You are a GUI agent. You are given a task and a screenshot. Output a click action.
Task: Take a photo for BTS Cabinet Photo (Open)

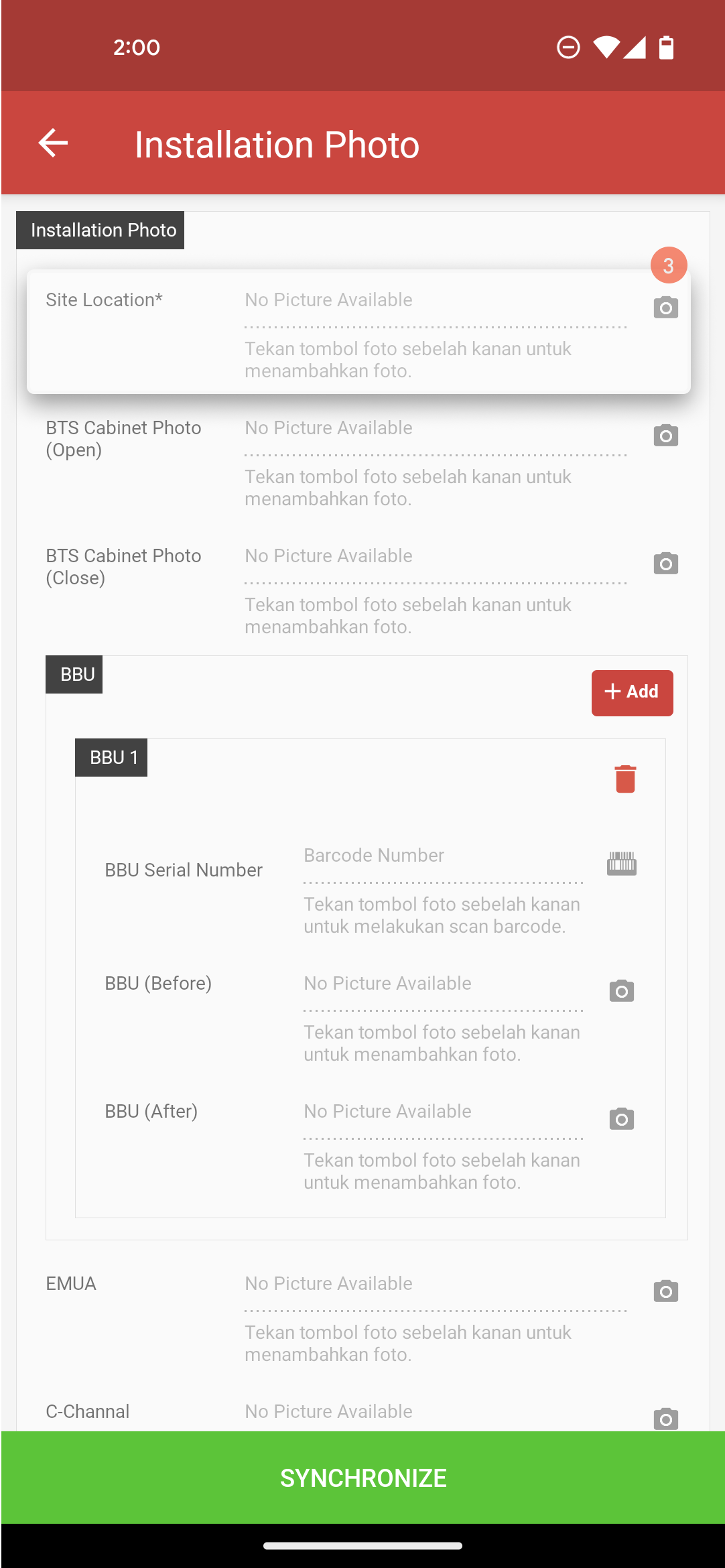665,436
